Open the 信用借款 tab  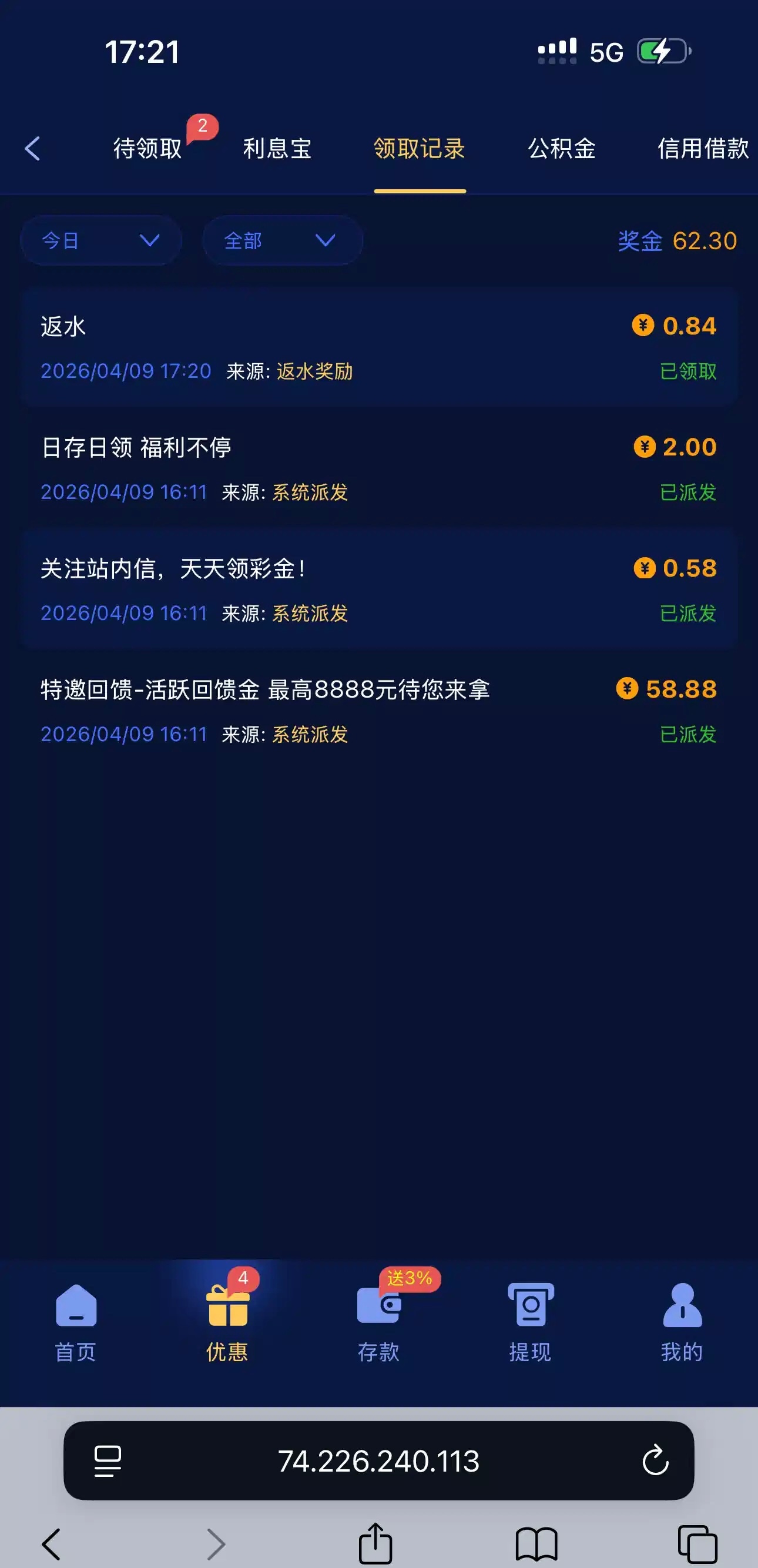[x=703, y=149]
